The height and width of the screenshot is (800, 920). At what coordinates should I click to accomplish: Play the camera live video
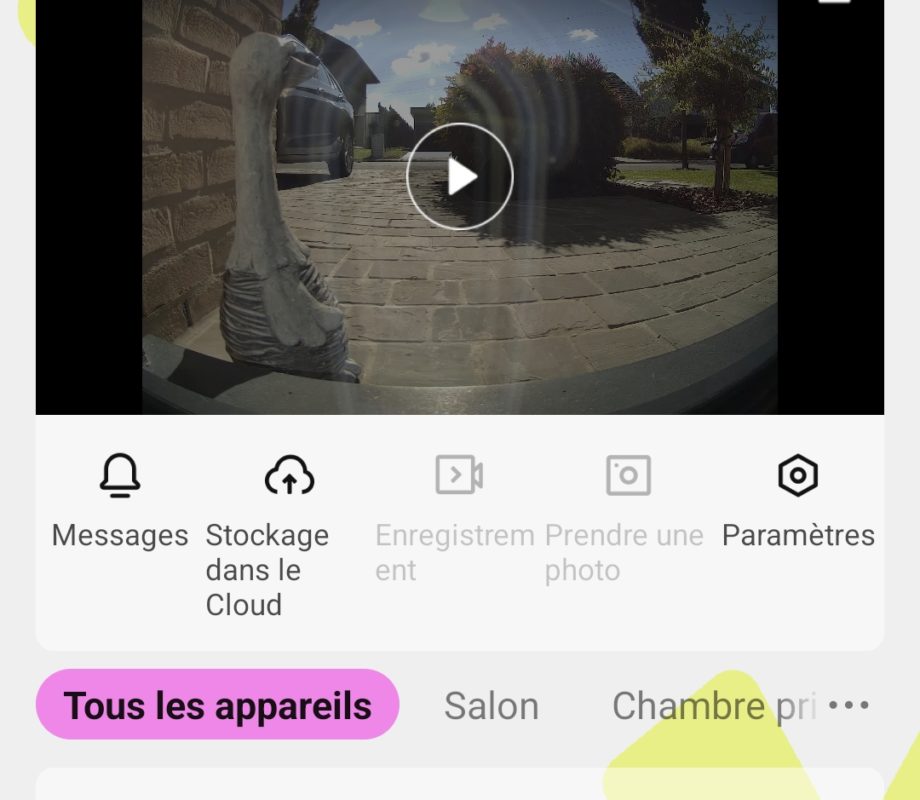[459, 177]
